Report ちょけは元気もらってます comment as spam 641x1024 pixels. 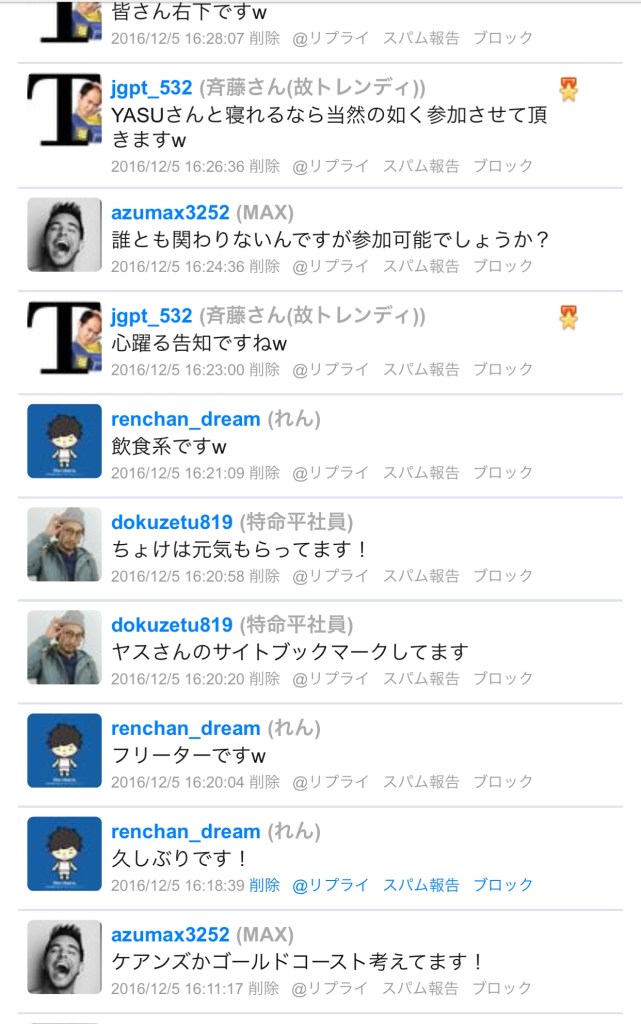tap(421, 575)
